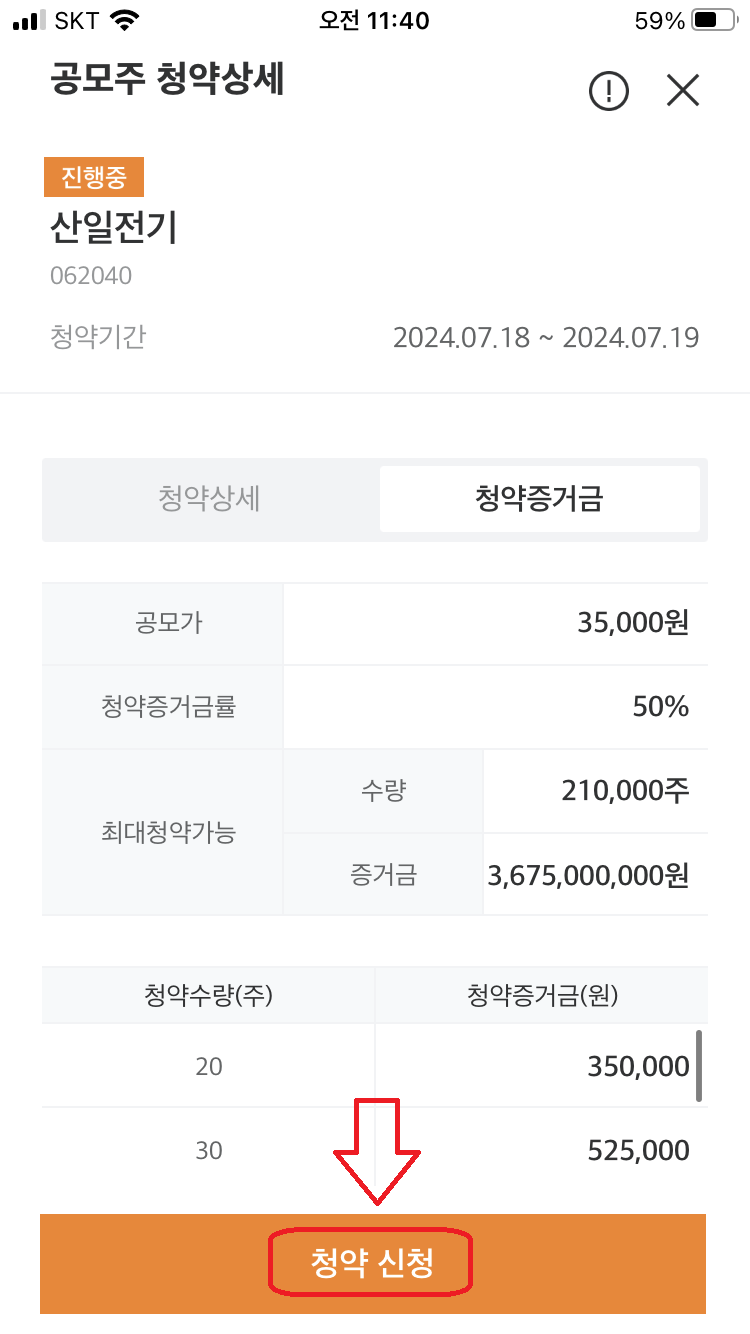Select the 청약증거금 tab
The width and height of the screenshot is (750, 1334).
tap(539, 499)
